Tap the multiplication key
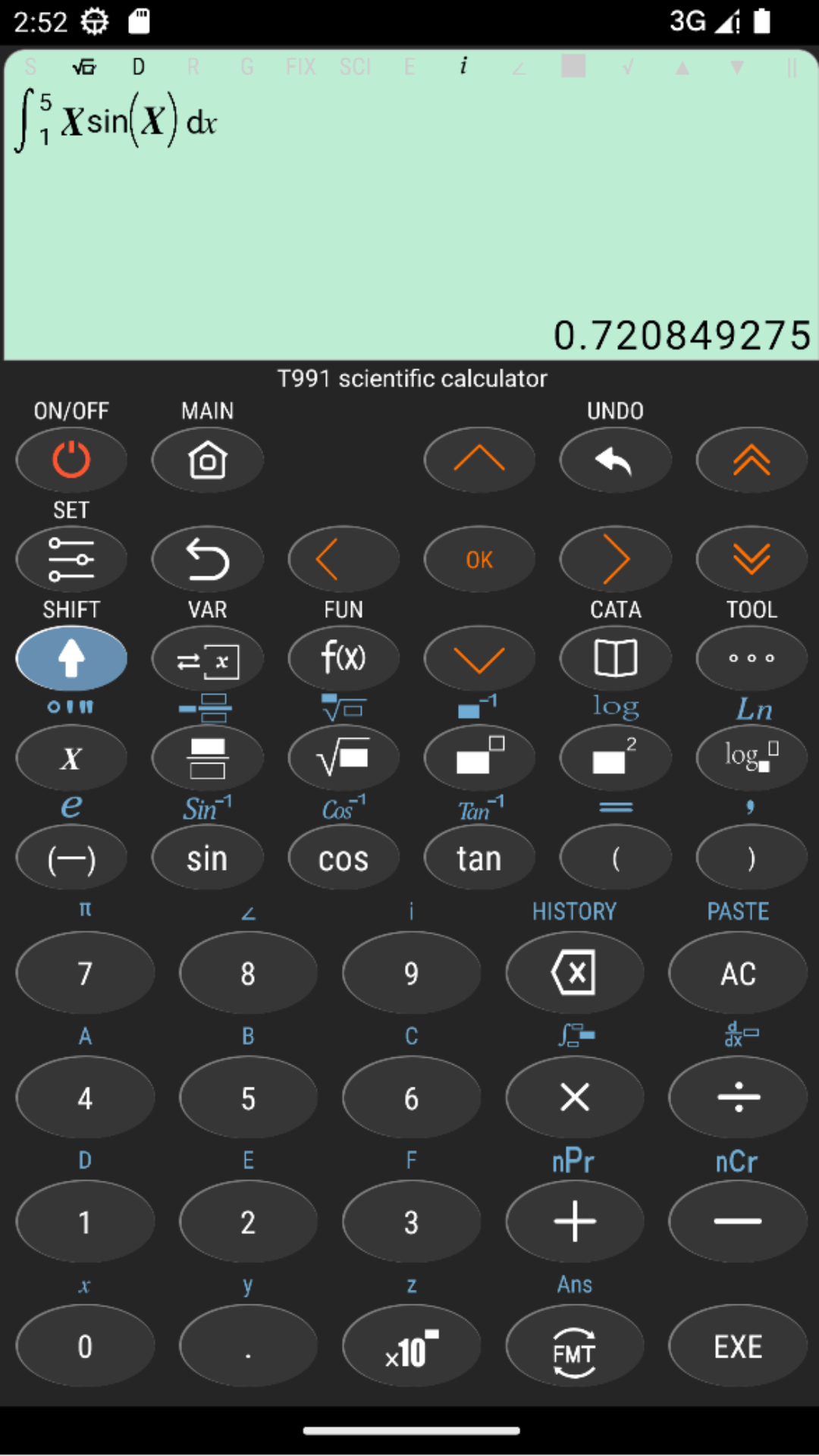Viewport: 819px width, 1456px height. [574, 1097]
